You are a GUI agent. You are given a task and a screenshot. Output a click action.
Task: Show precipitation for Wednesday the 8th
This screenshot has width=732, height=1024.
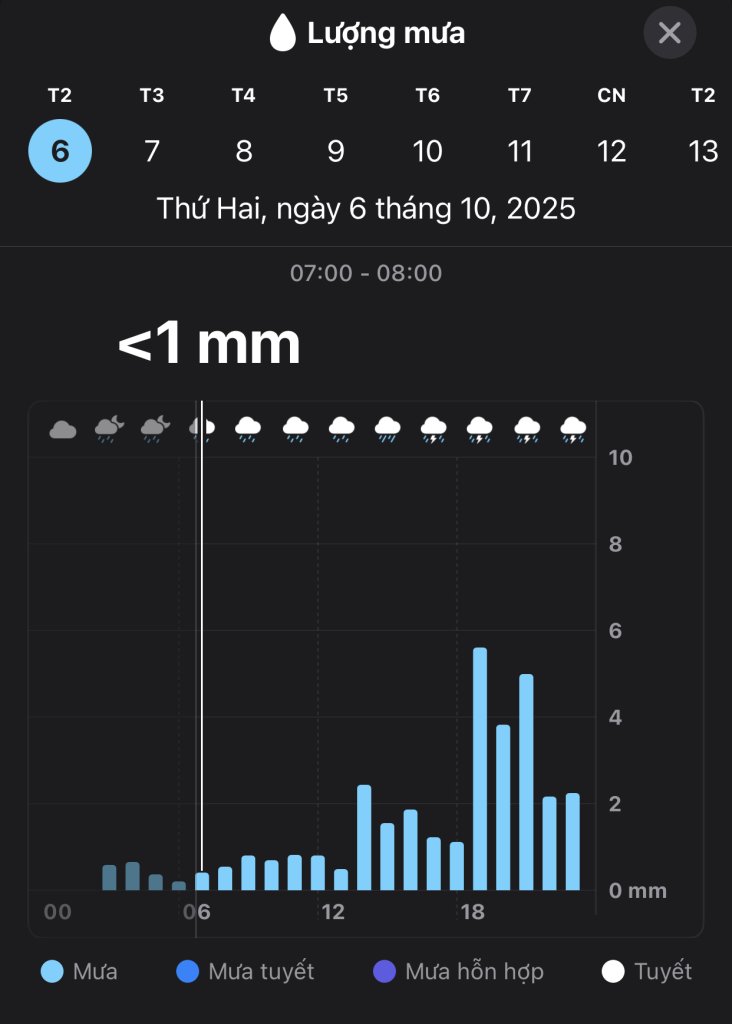coord(244,151)
